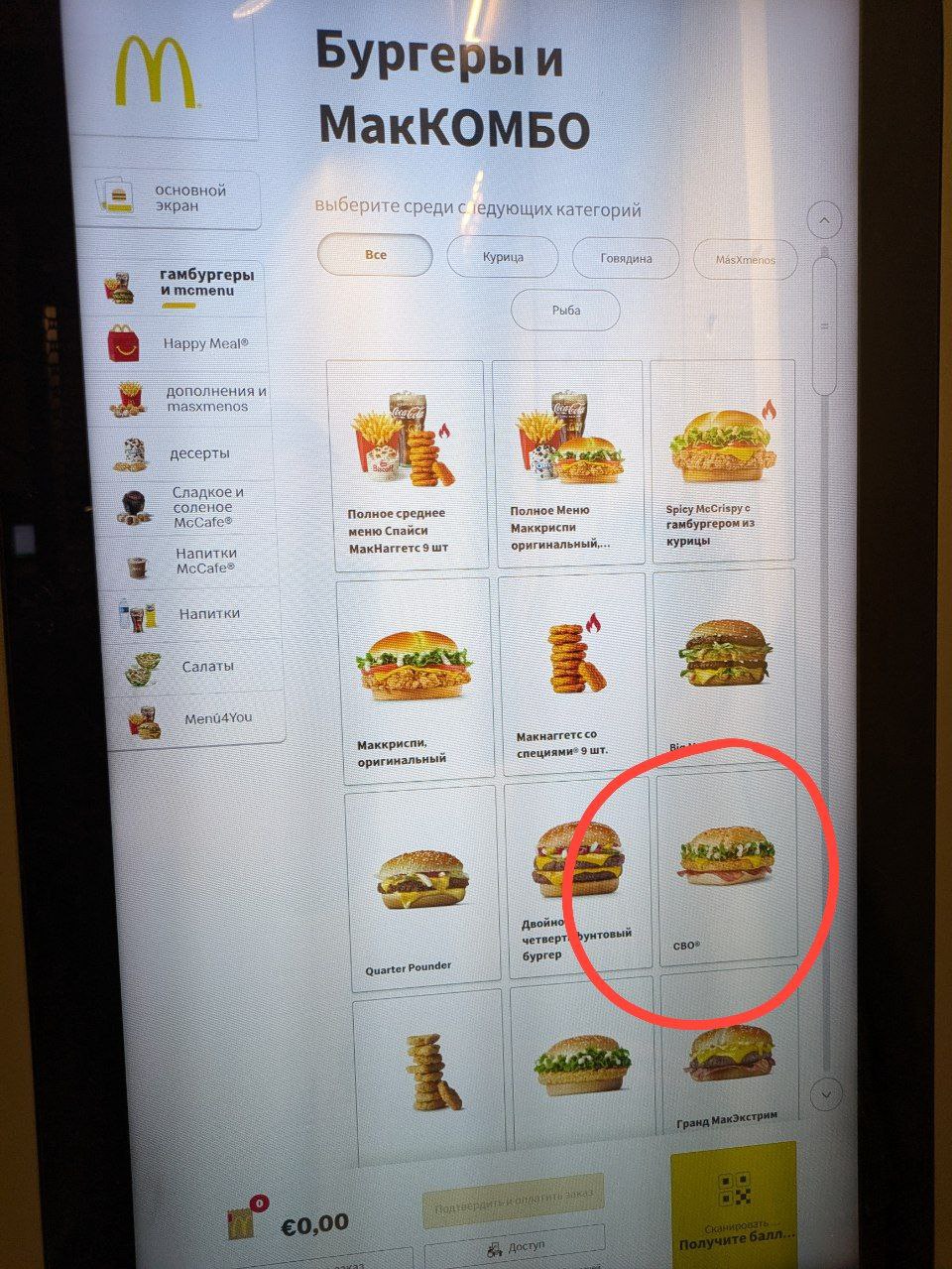This screenshot has width=952, height=1269.
Task: Tap the scan to get points button
Action: tap(735, 1204)
